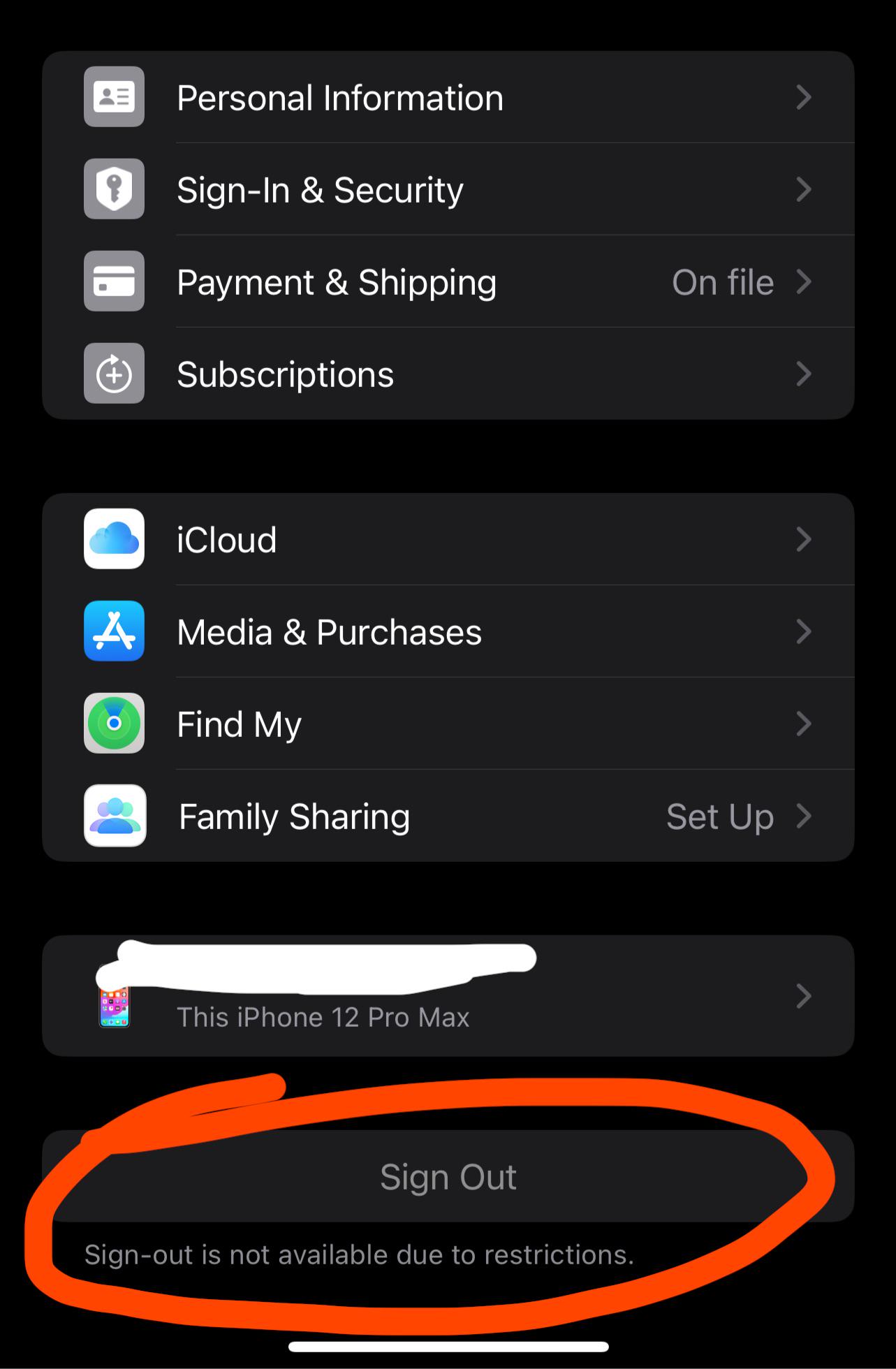Tap the Sign Out button
Viewport: 896px width, 1369px height.
click(448, 1177)
